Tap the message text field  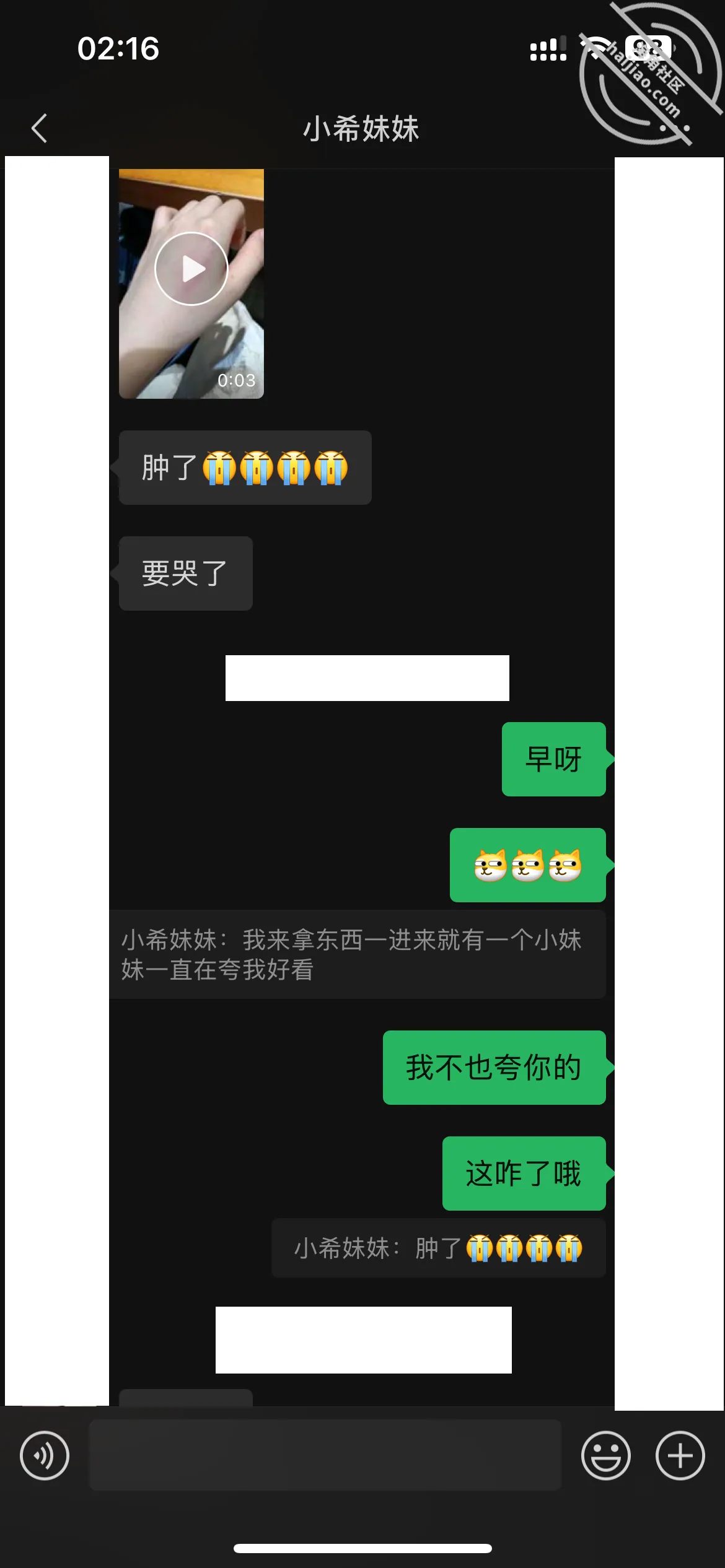pyautogui.click(x=325, y=1455)
